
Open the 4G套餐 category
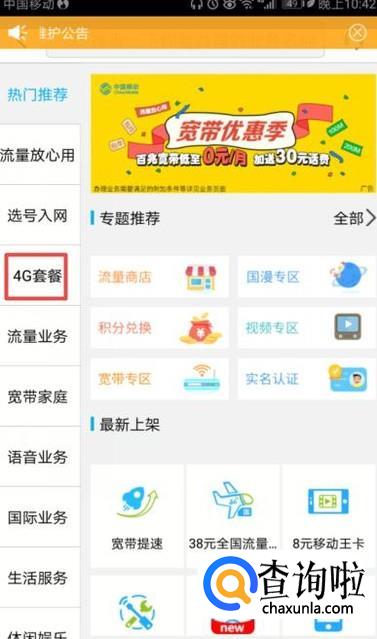pyautogui.click(x=37, y=276)
